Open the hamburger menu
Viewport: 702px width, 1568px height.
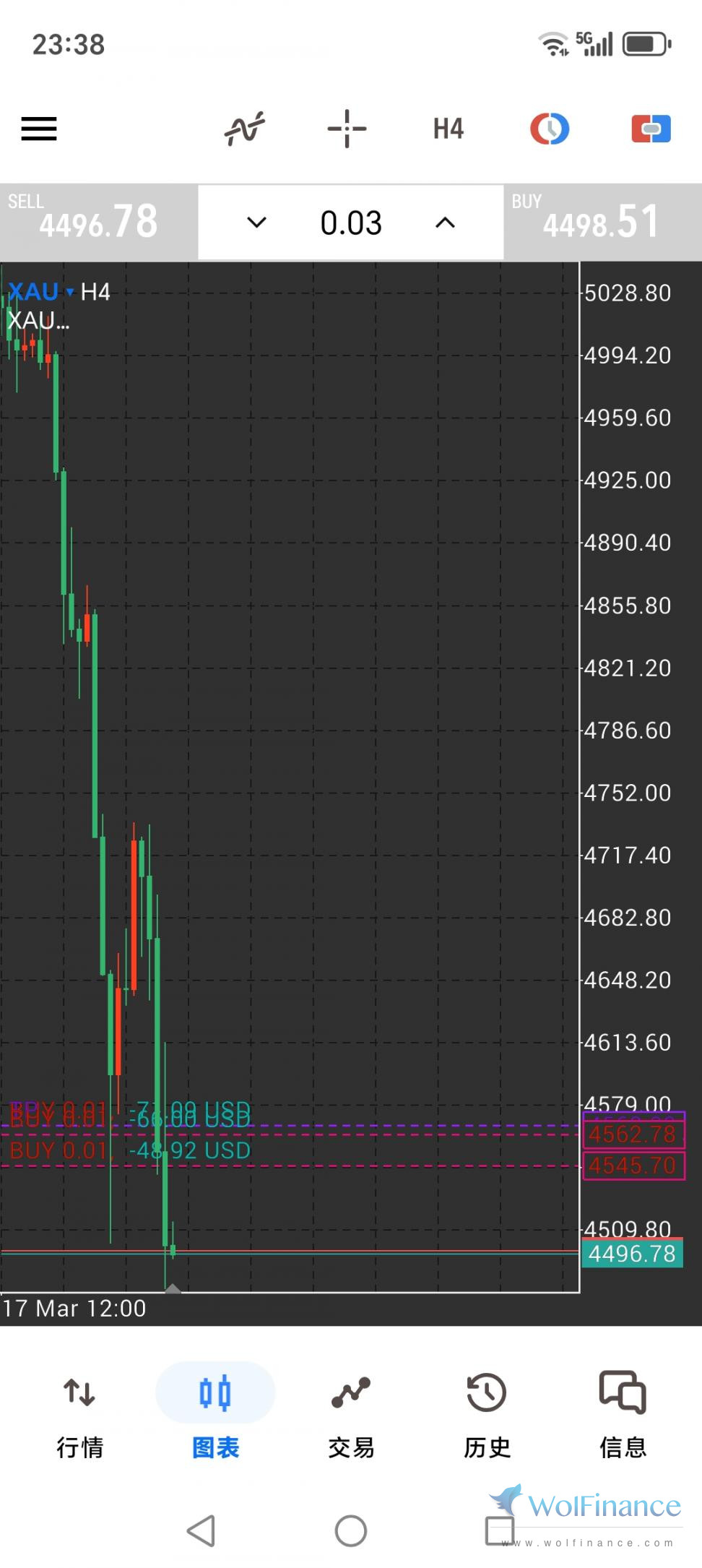point(39,129)
